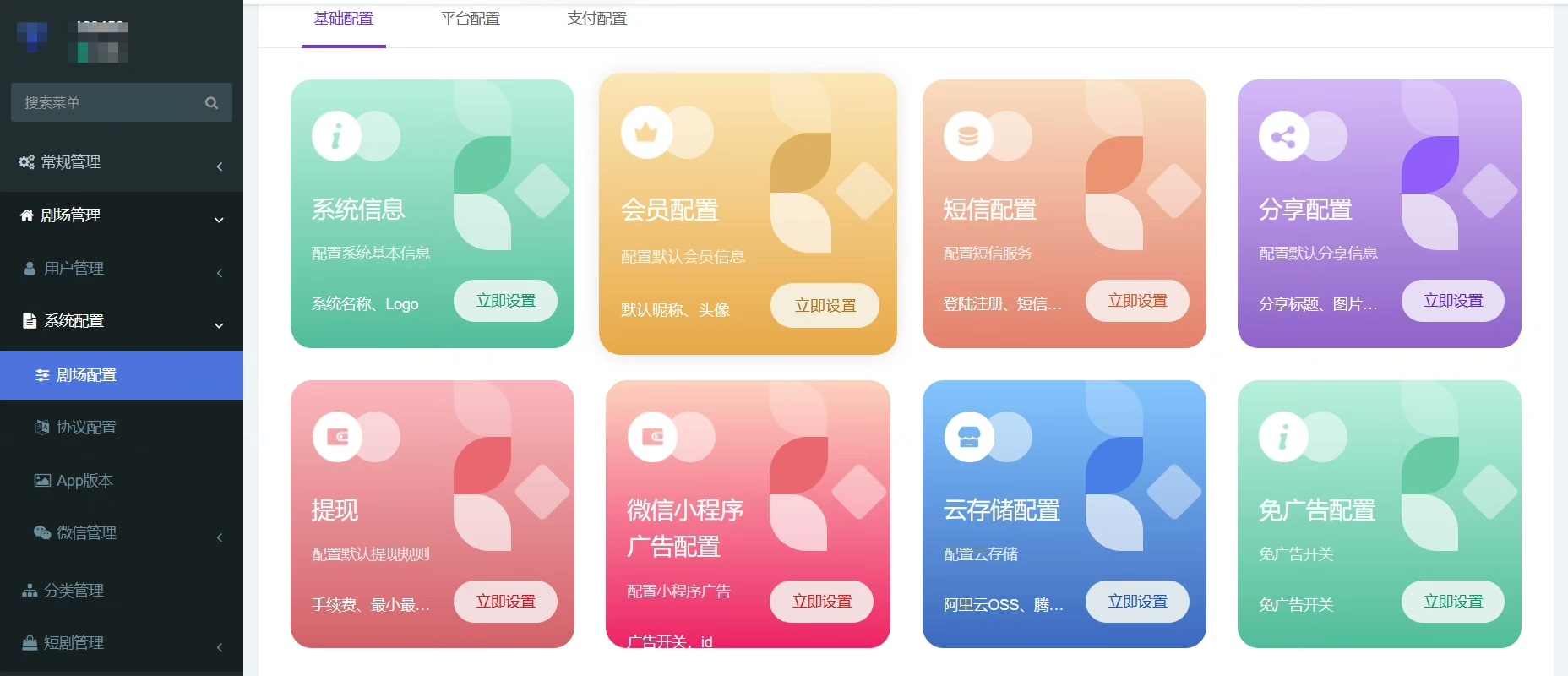Expand the 常规管理 sidebar menu

click(x=121, y=162)
